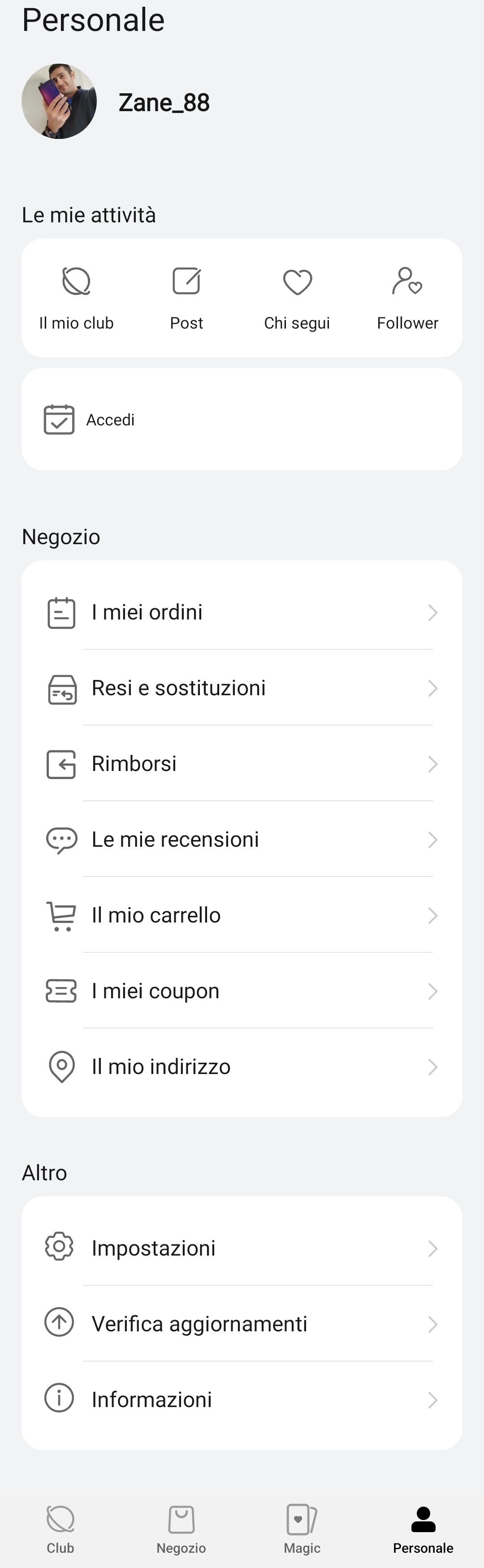Switch to the Club tab
Viewport: 484px width, 1568px height.
60,1529
